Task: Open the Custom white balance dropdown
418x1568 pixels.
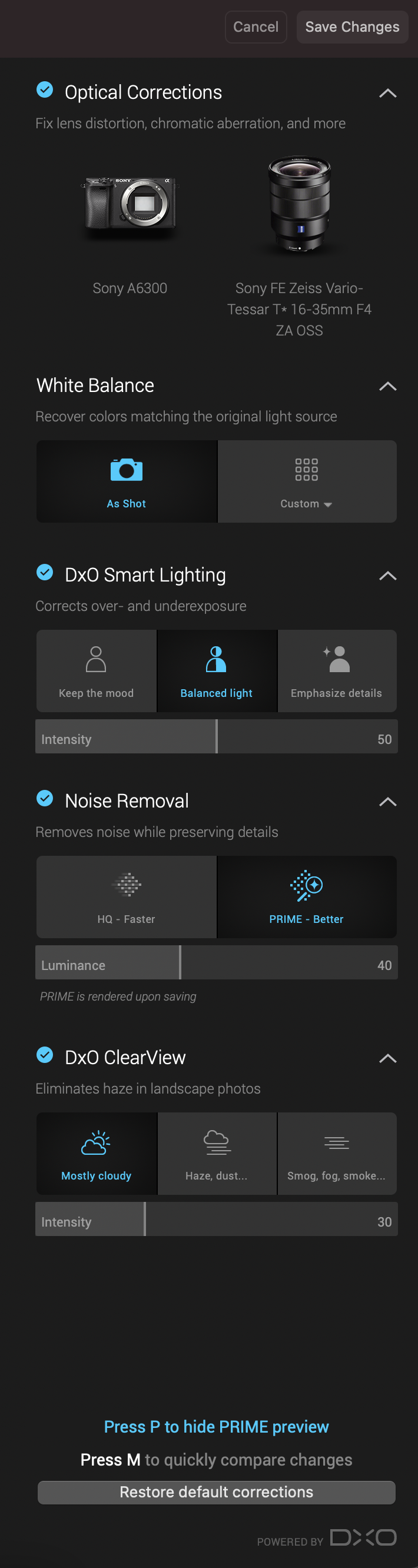Action: tap(307, 481)
